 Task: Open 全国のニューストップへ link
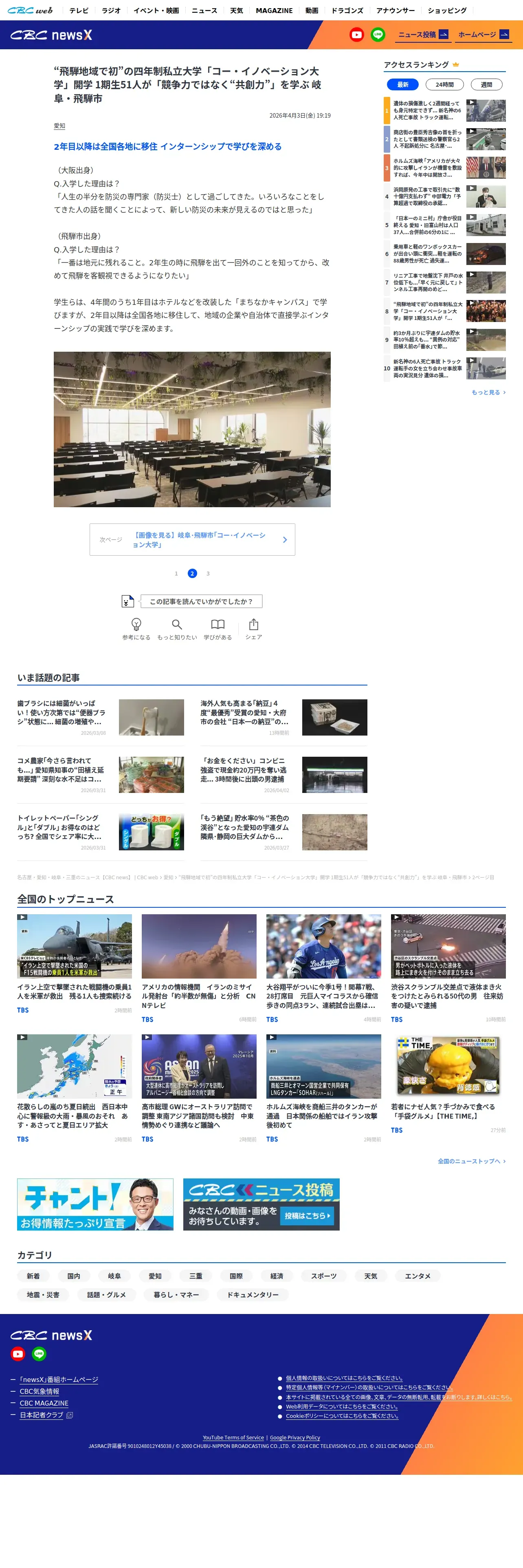click(471, 1161)
